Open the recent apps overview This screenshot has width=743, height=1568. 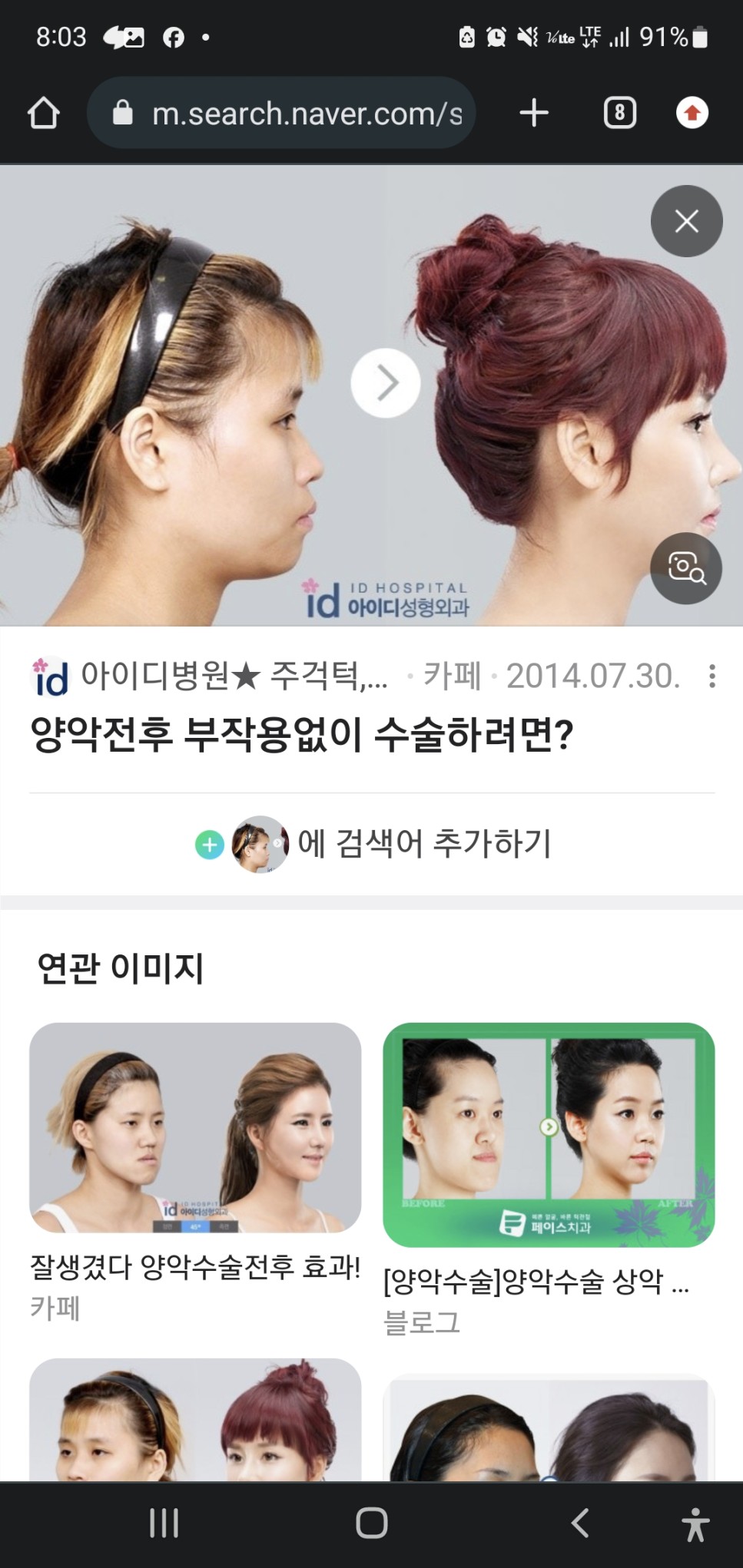pos(164,1523)
